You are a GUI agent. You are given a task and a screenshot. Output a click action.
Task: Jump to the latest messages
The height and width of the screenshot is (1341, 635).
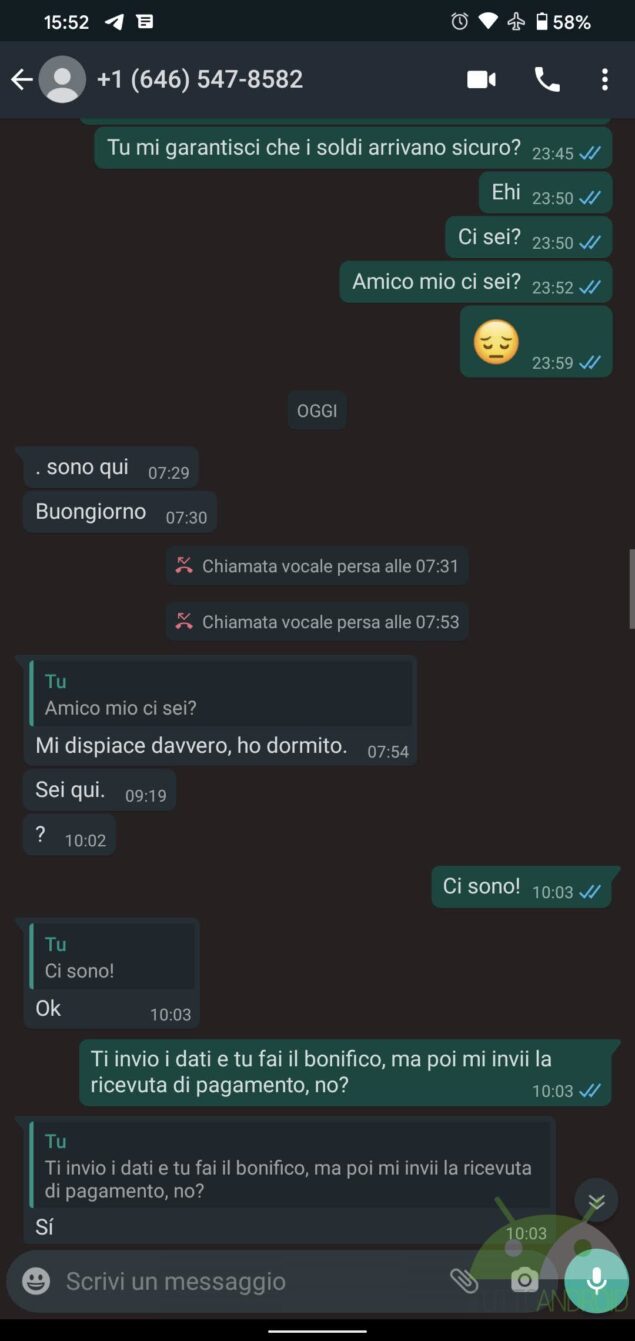pos(596,1201)
